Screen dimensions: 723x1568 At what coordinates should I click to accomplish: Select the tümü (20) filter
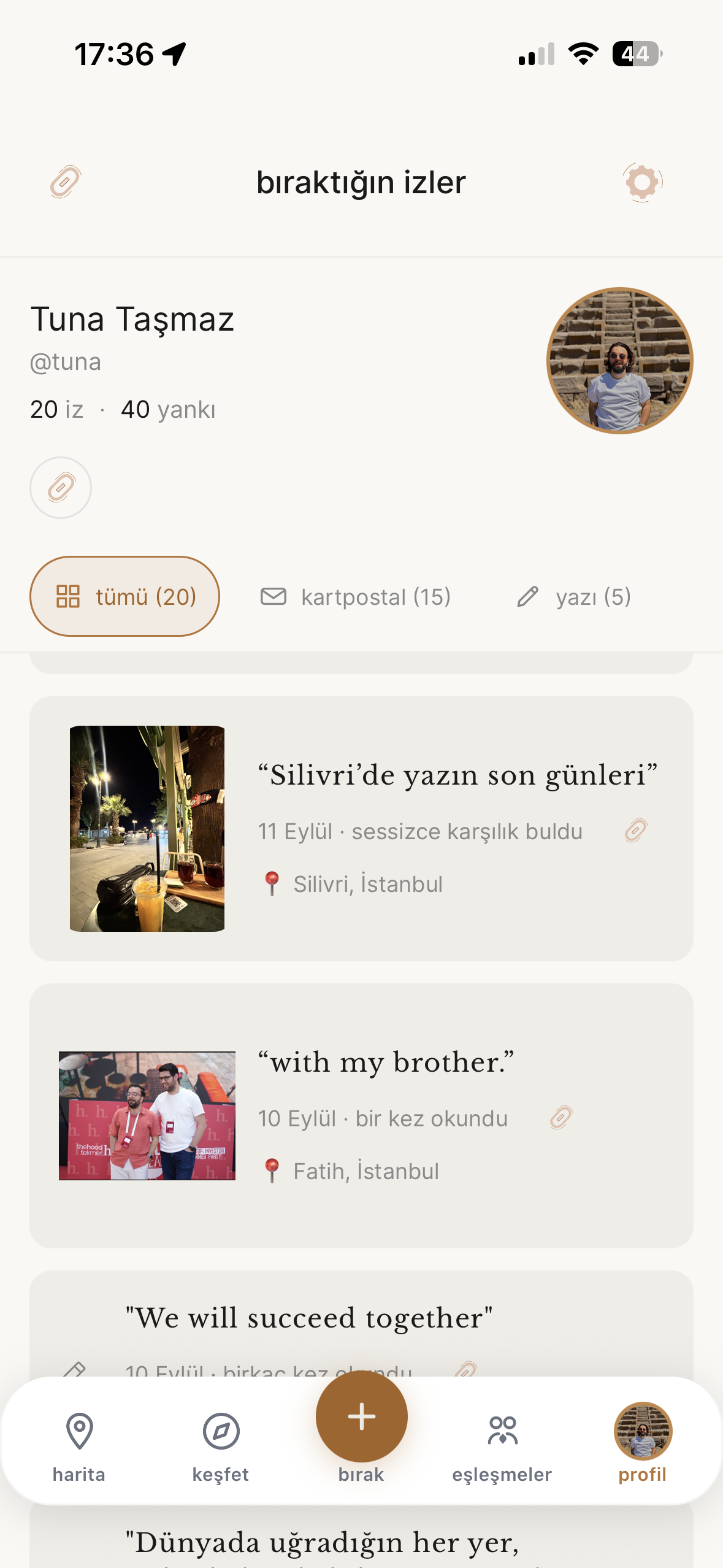coord(124,596)
